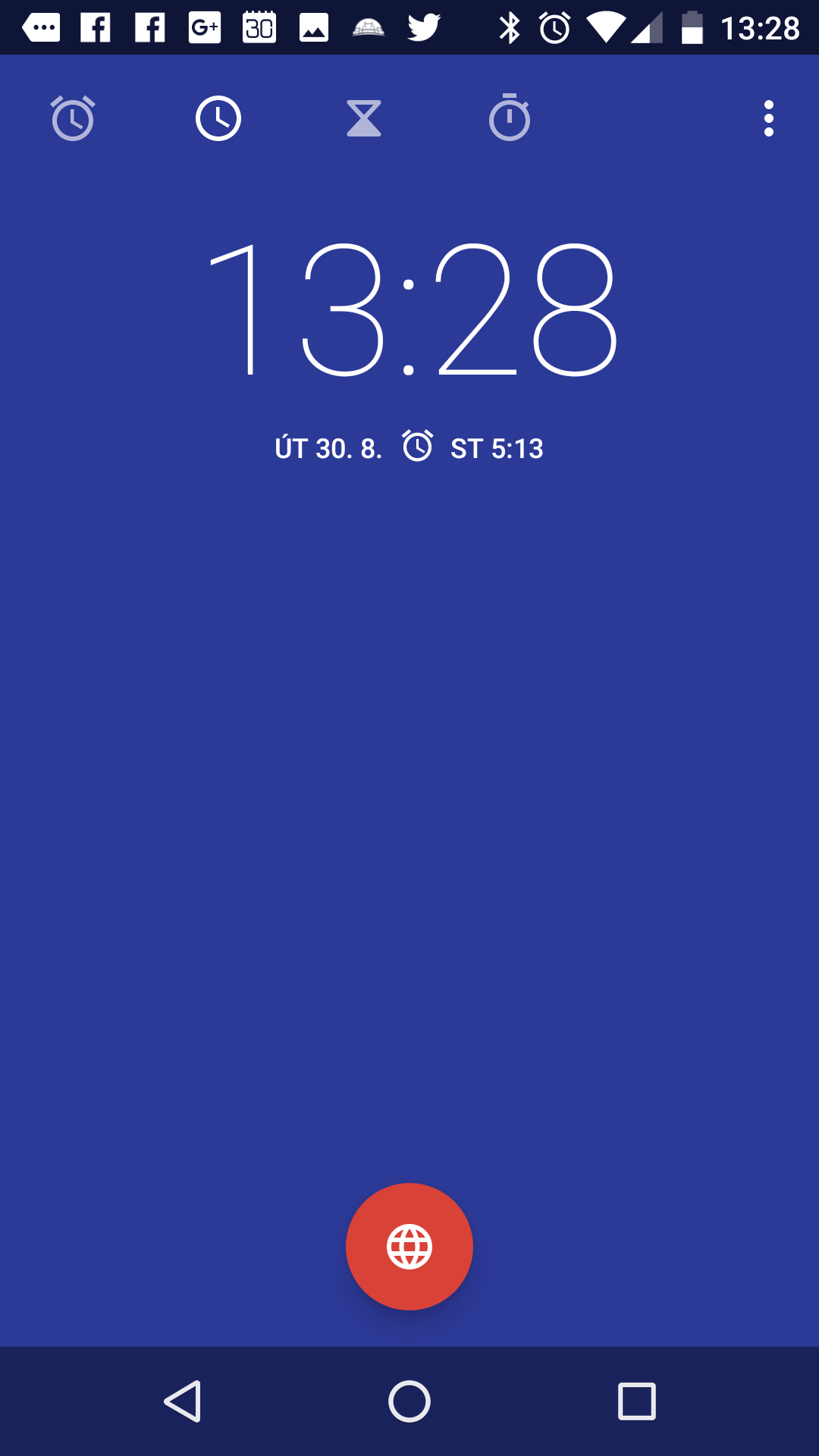Open recent apps from the navigation bar
The width and height of the screenshot is (819, 1456).
(637, 1401)
